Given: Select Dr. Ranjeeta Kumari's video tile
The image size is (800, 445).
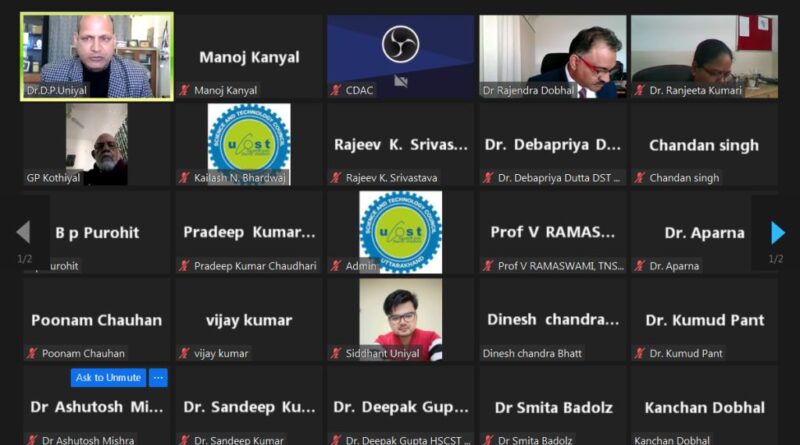Looking at the screenshot, I should click(704, 55).
